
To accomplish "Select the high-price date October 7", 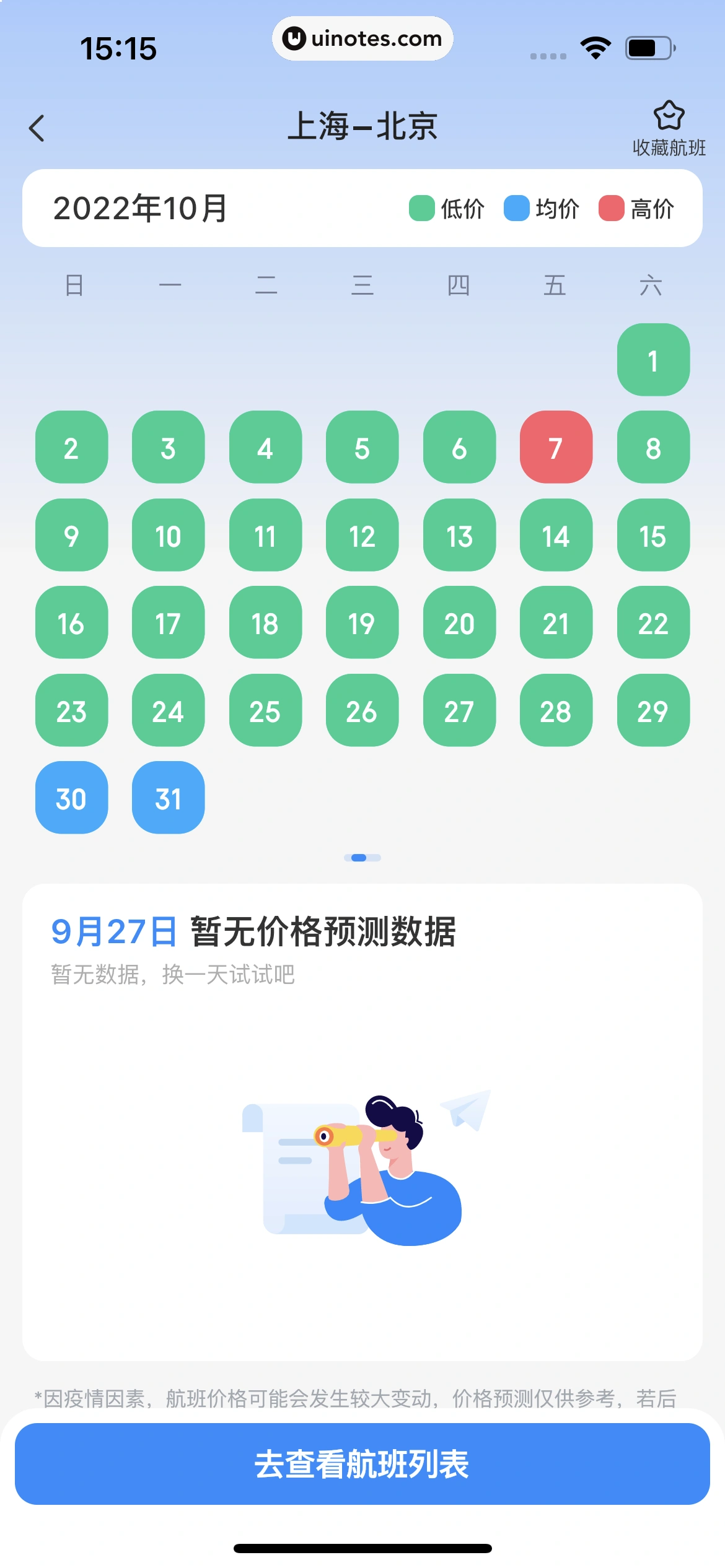I will coord(556,447).
